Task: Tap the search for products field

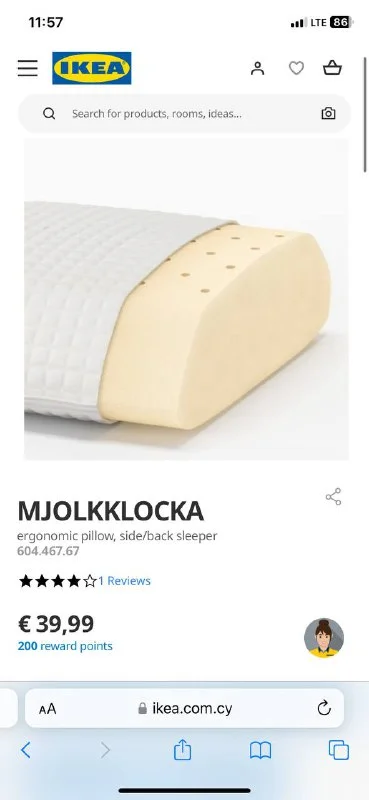Action: click(185, 113)
